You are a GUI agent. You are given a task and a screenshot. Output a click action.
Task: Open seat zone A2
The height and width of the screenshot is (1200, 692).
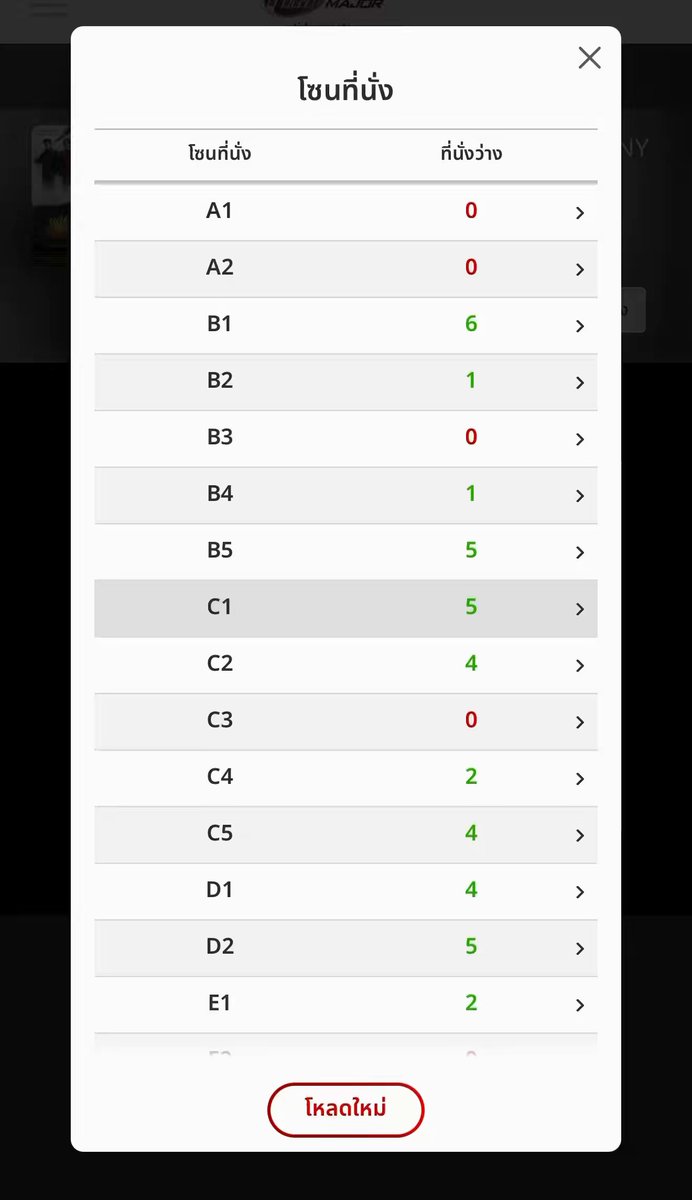[x=346, y=269]
